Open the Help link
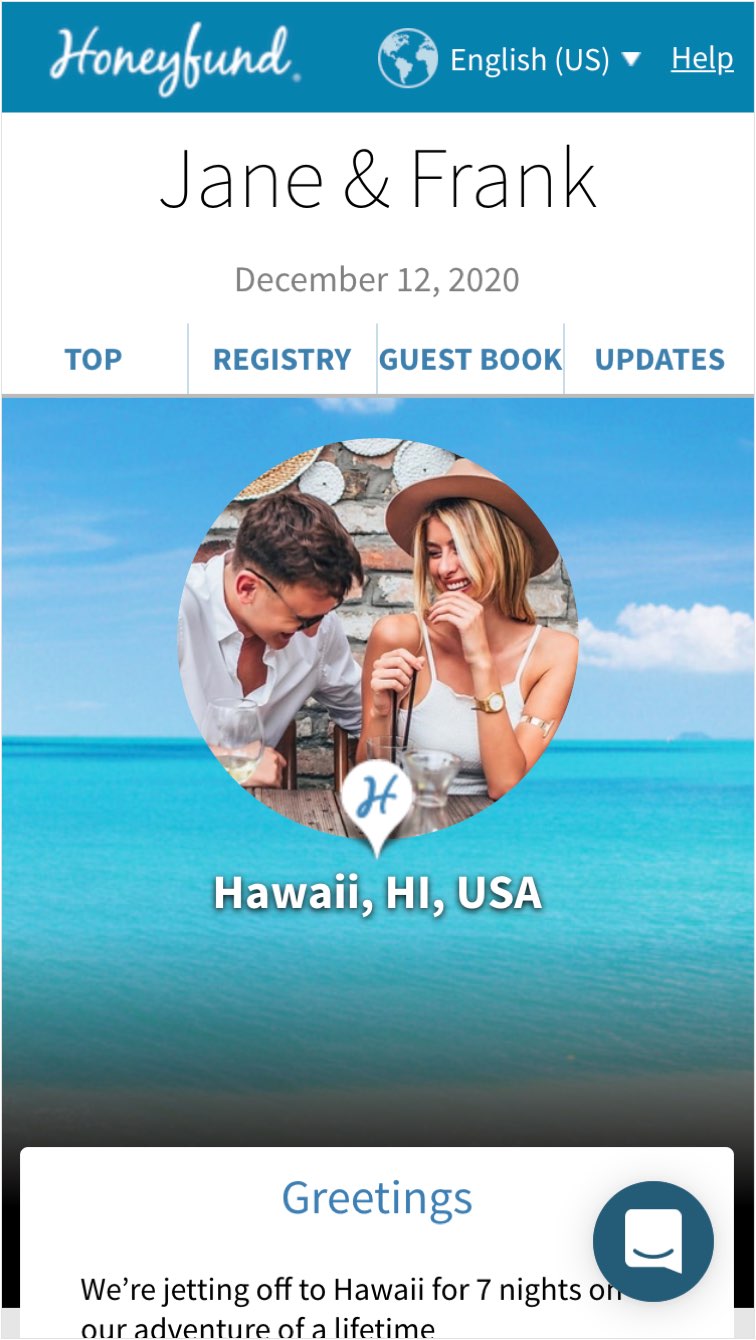 (702, 58)
